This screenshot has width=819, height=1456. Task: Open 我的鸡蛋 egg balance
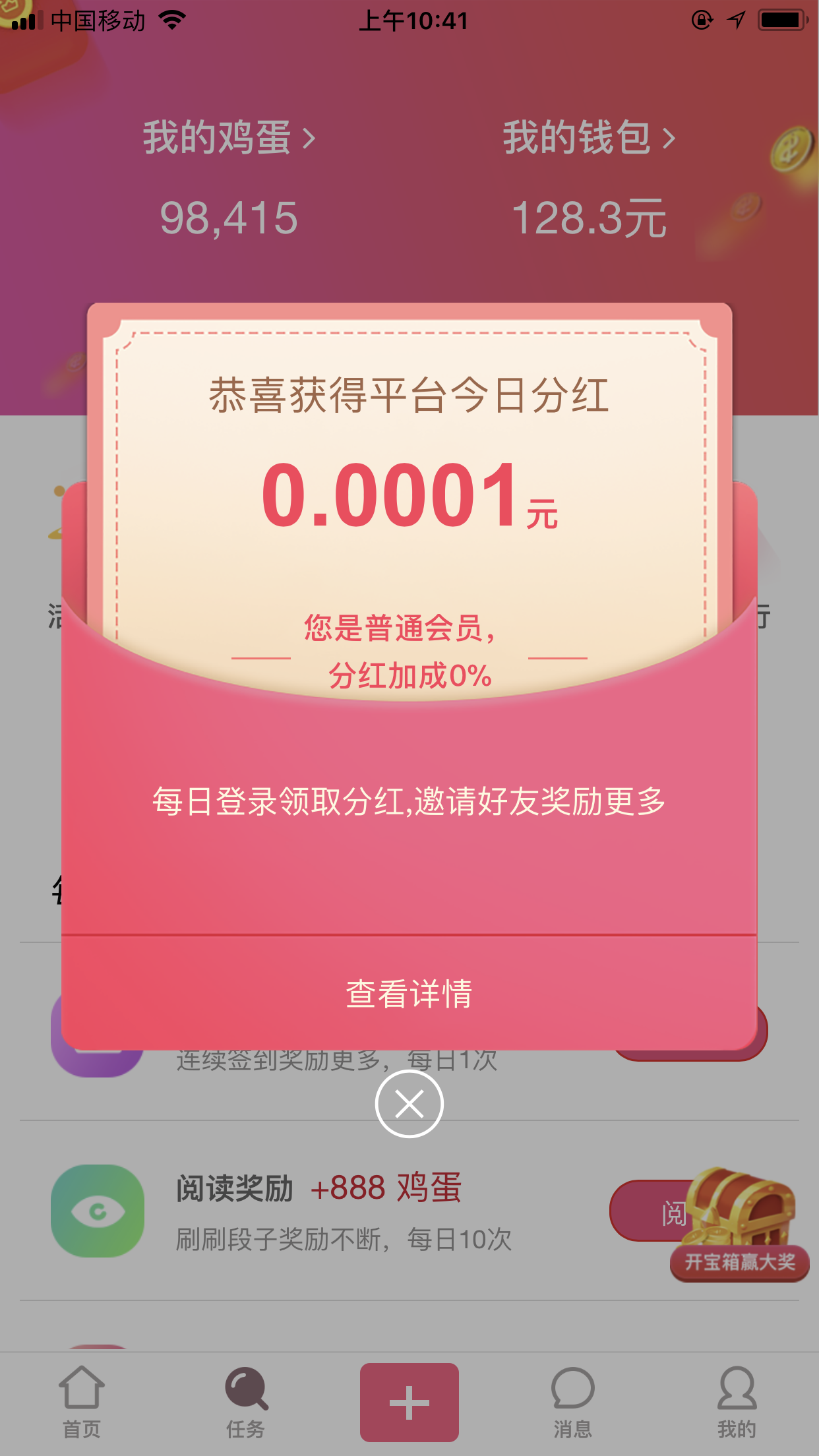point(229,138)
